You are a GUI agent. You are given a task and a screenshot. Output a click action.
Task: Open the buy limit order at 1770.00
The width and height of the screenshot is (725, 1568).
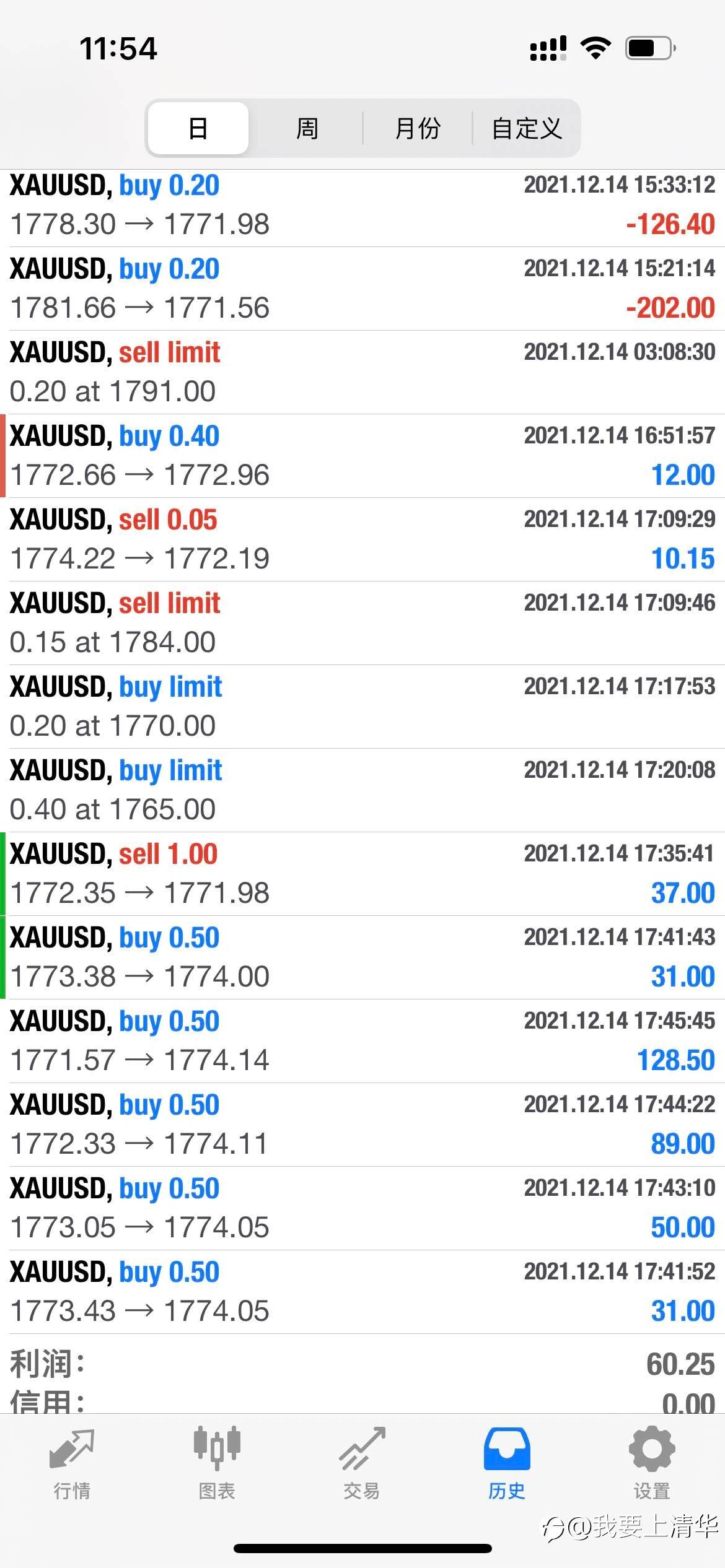pos(362,707)
